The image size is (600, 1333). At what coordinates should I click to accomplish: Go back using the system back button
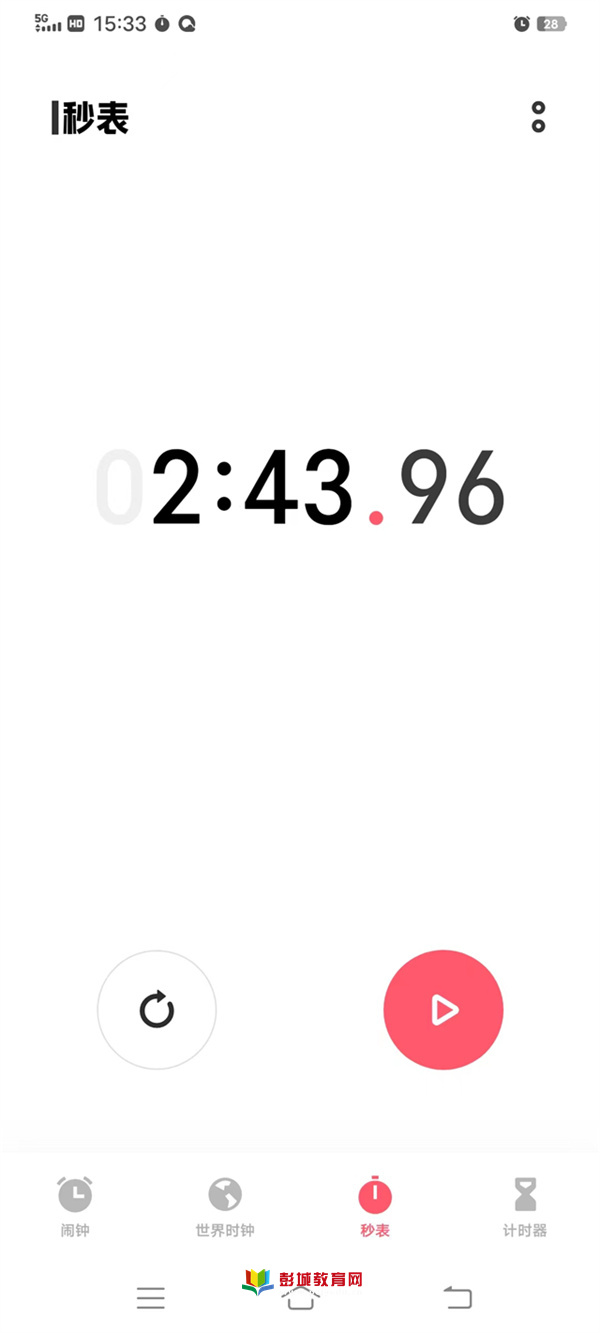coord(458,1298)
